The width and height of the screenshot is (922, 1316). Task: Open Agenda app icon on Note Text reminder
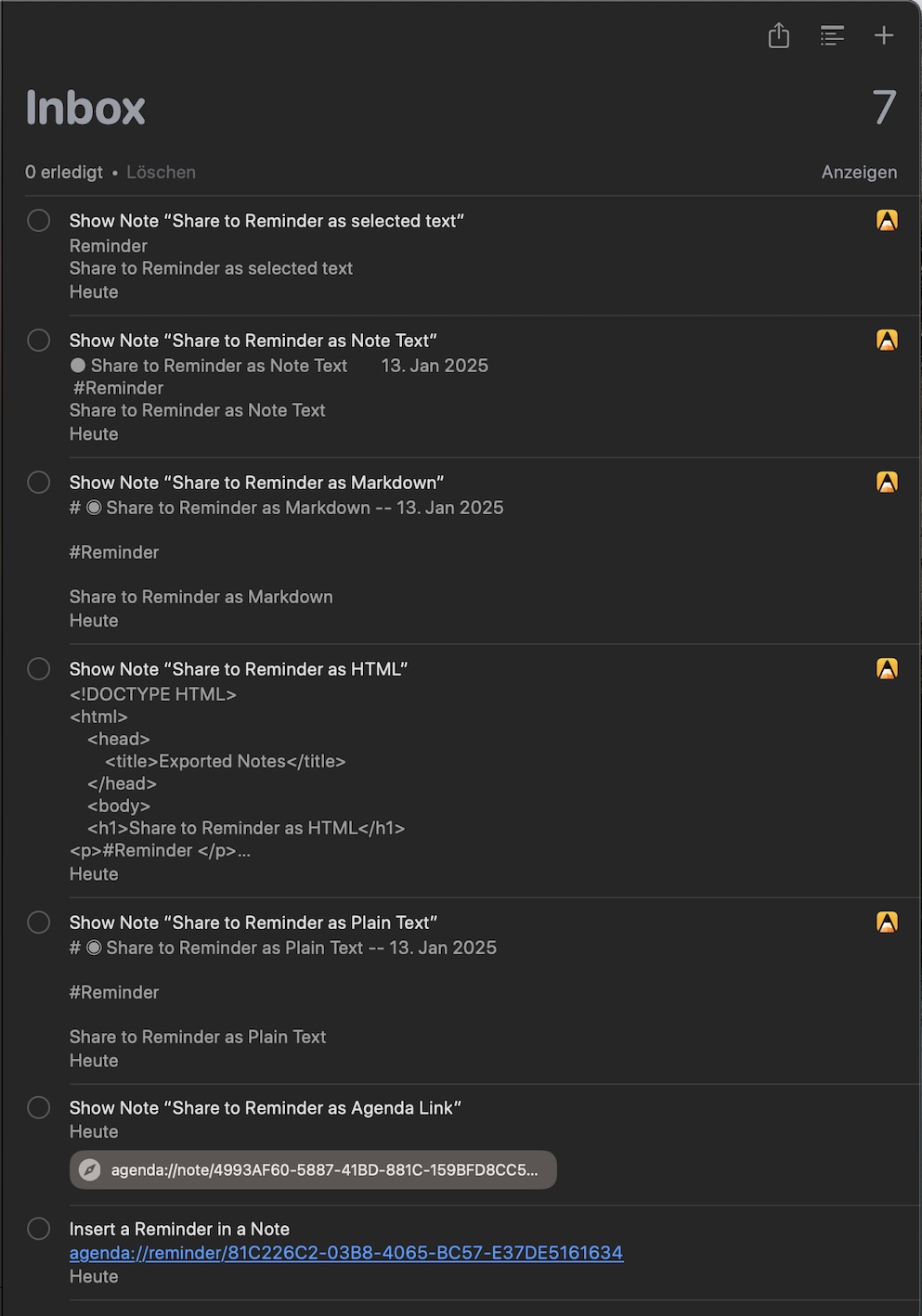(x=887, y=341)
